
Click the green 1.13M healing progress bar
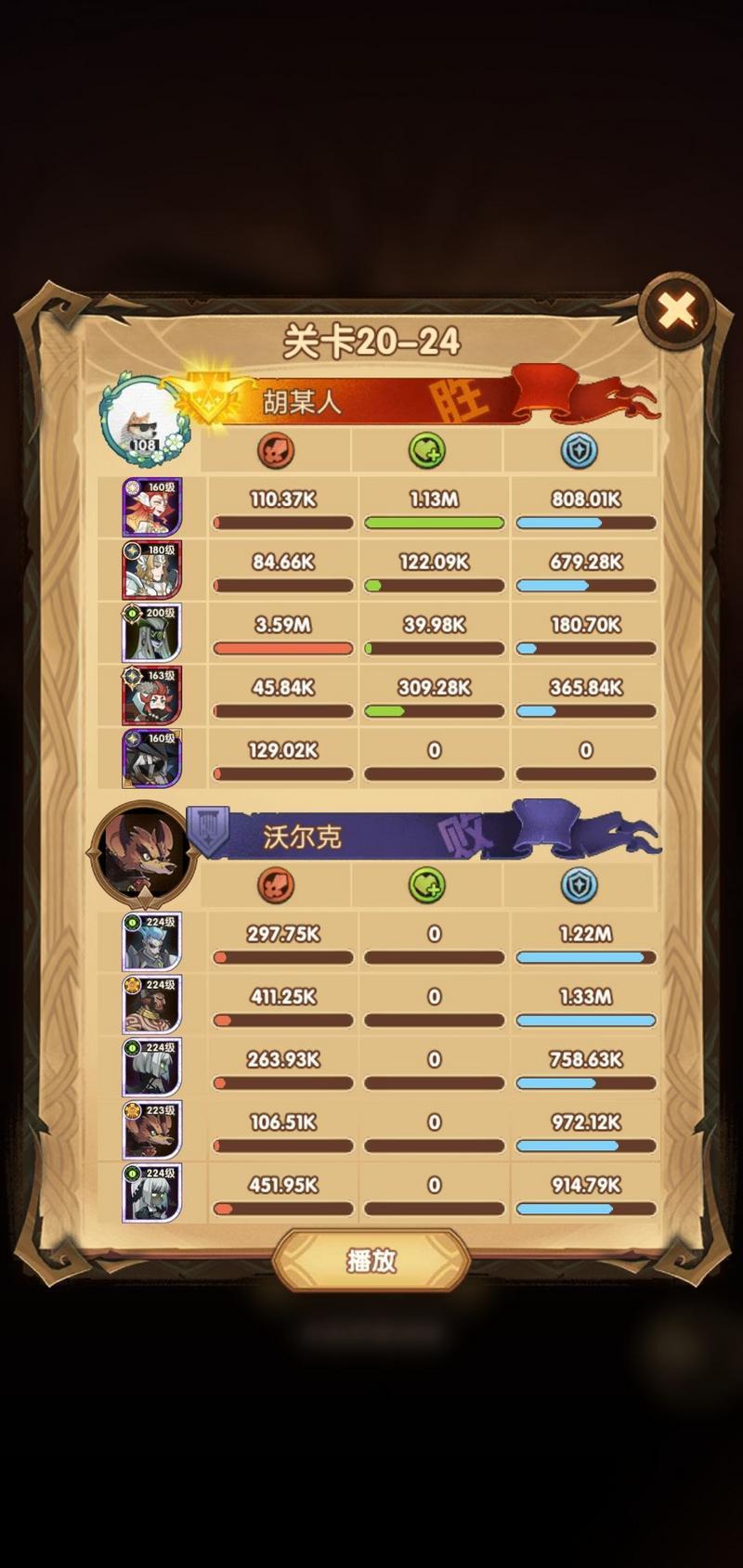[x=434, y=523]
